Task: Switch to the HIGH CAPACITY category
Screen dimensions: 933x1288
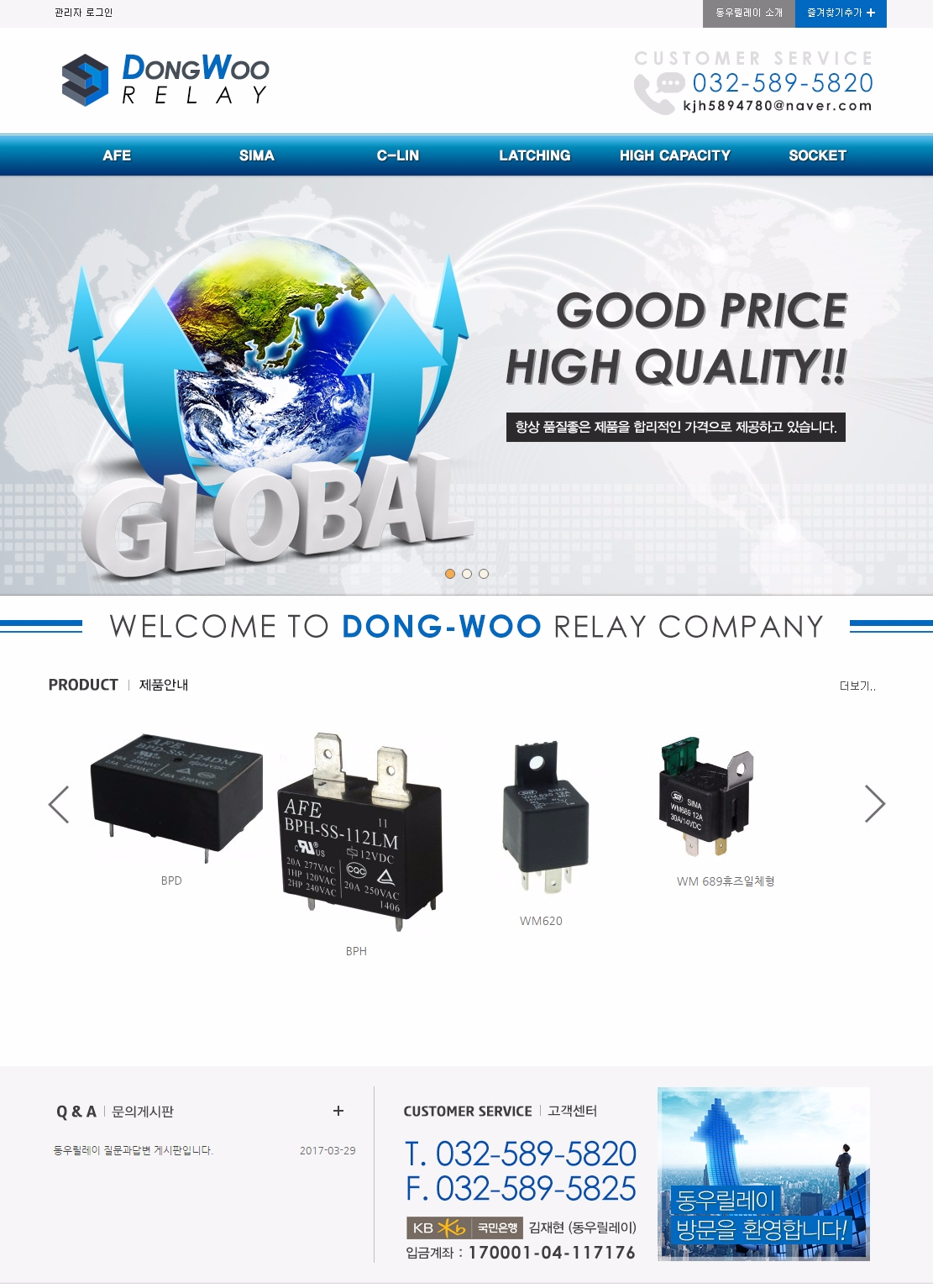Action: 674,155
